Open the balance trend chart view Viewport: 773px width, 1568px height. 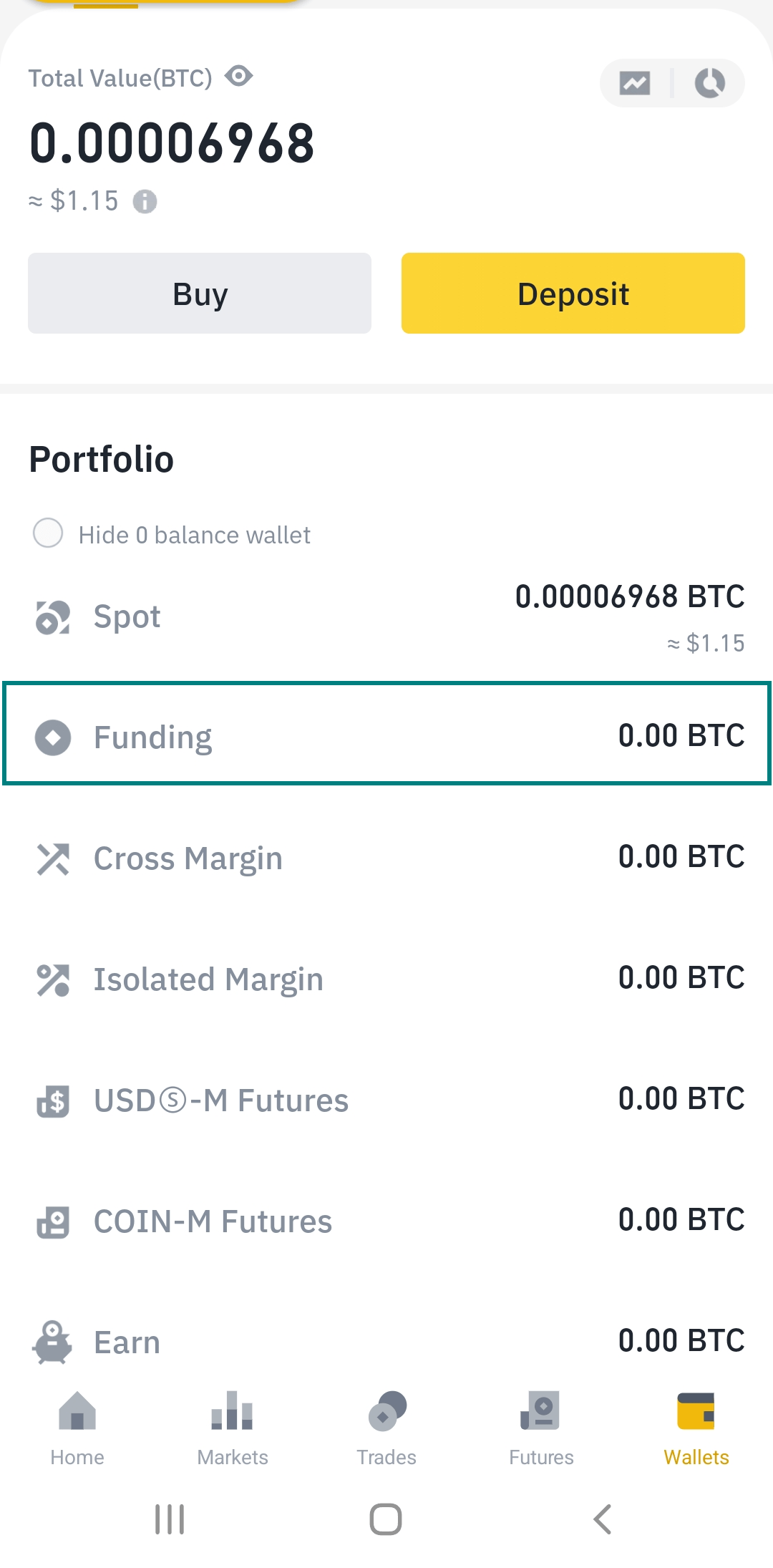[636, 83]
